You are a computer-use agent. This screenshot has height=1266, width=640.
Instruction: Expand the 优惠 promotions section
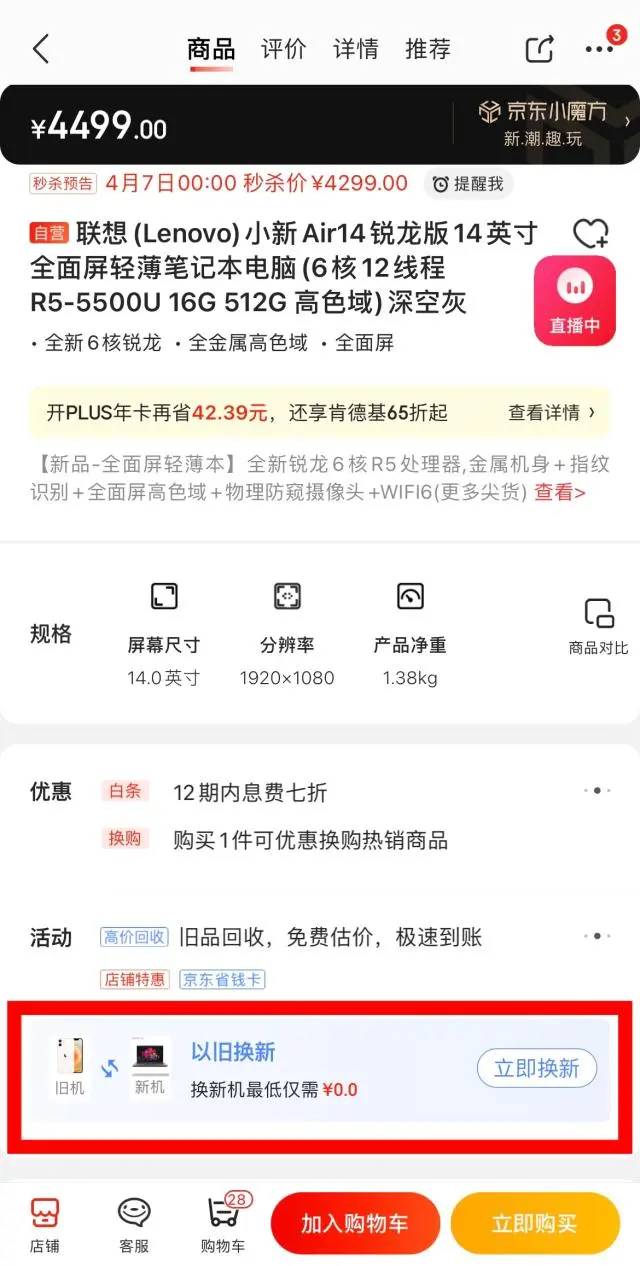[597, 791]
